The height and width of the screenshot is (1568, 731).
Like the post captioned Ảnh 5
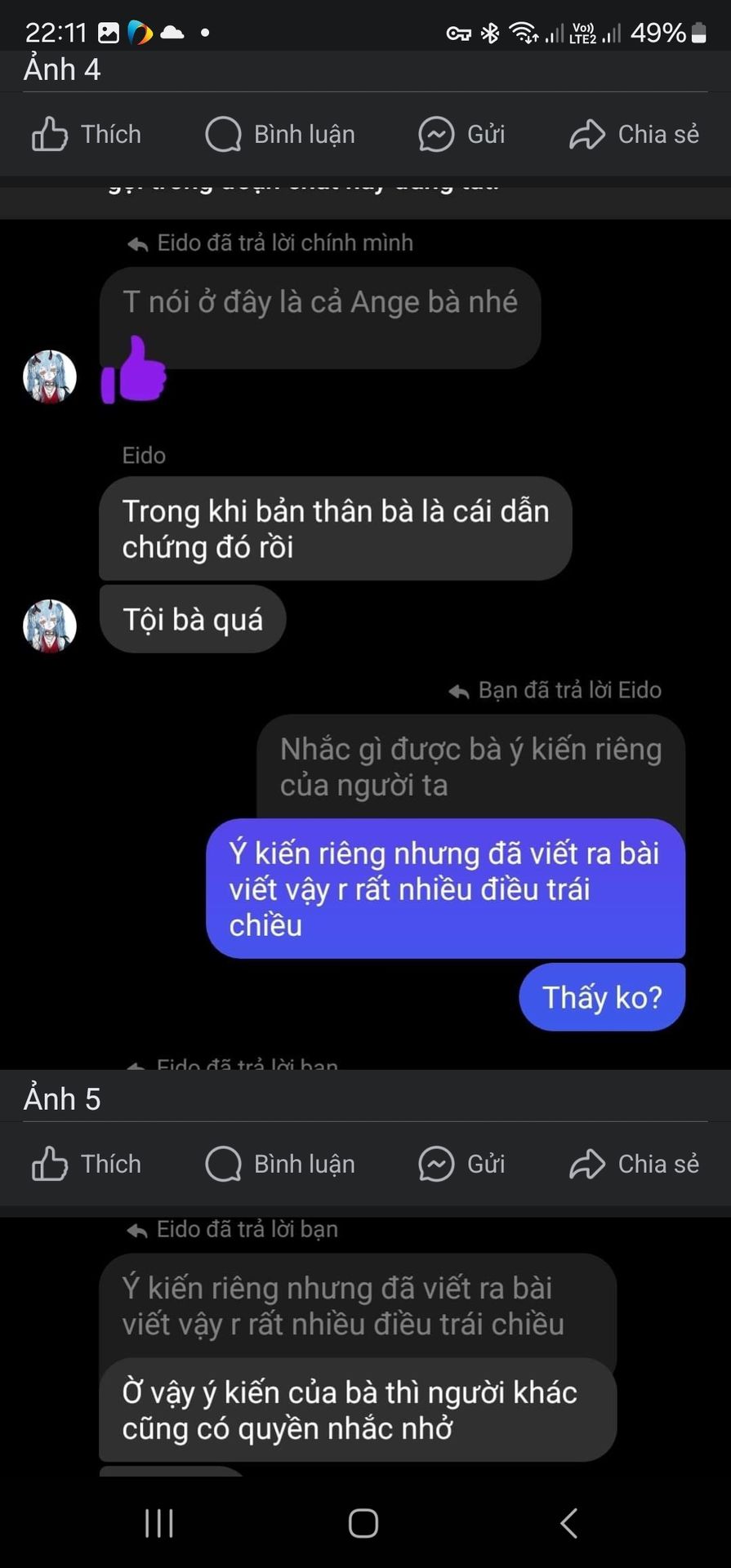tap(87, 1164)
